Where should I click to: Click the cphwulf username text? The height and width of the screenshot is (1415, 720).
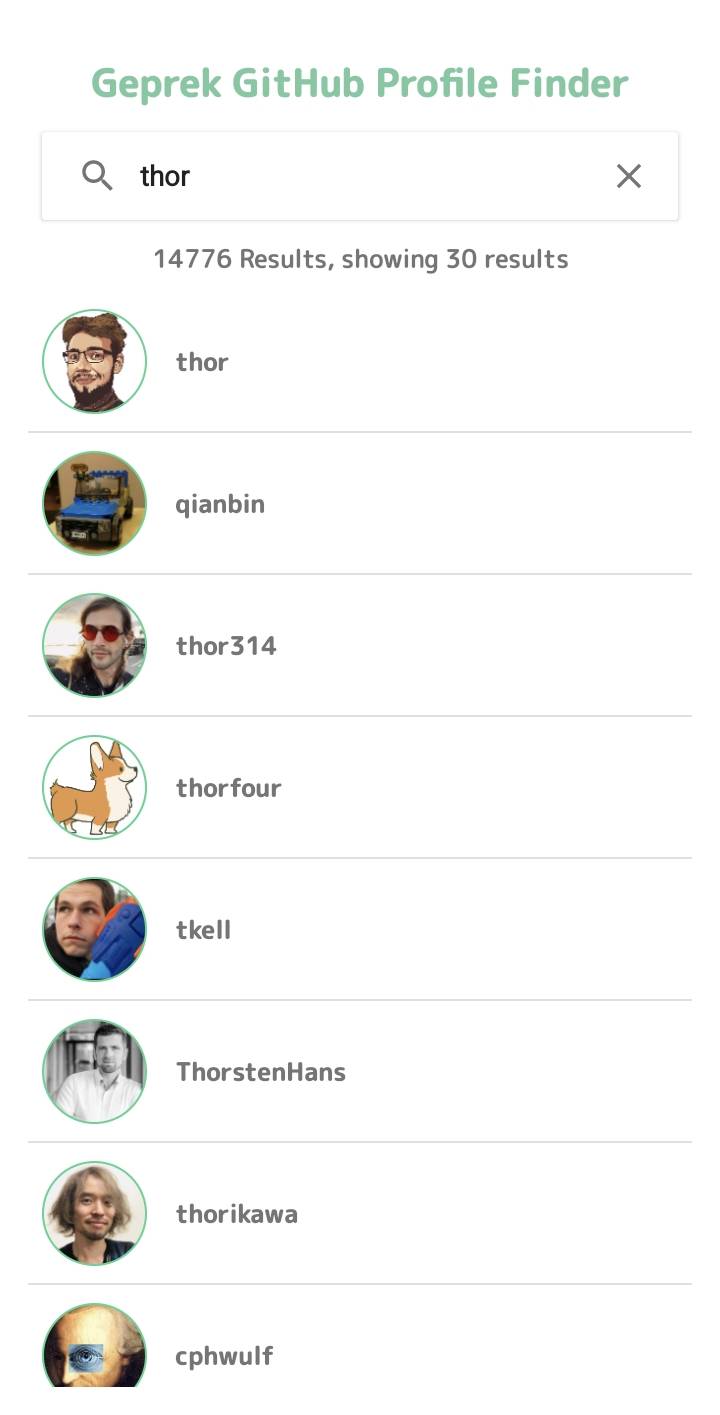[224, 1356]
